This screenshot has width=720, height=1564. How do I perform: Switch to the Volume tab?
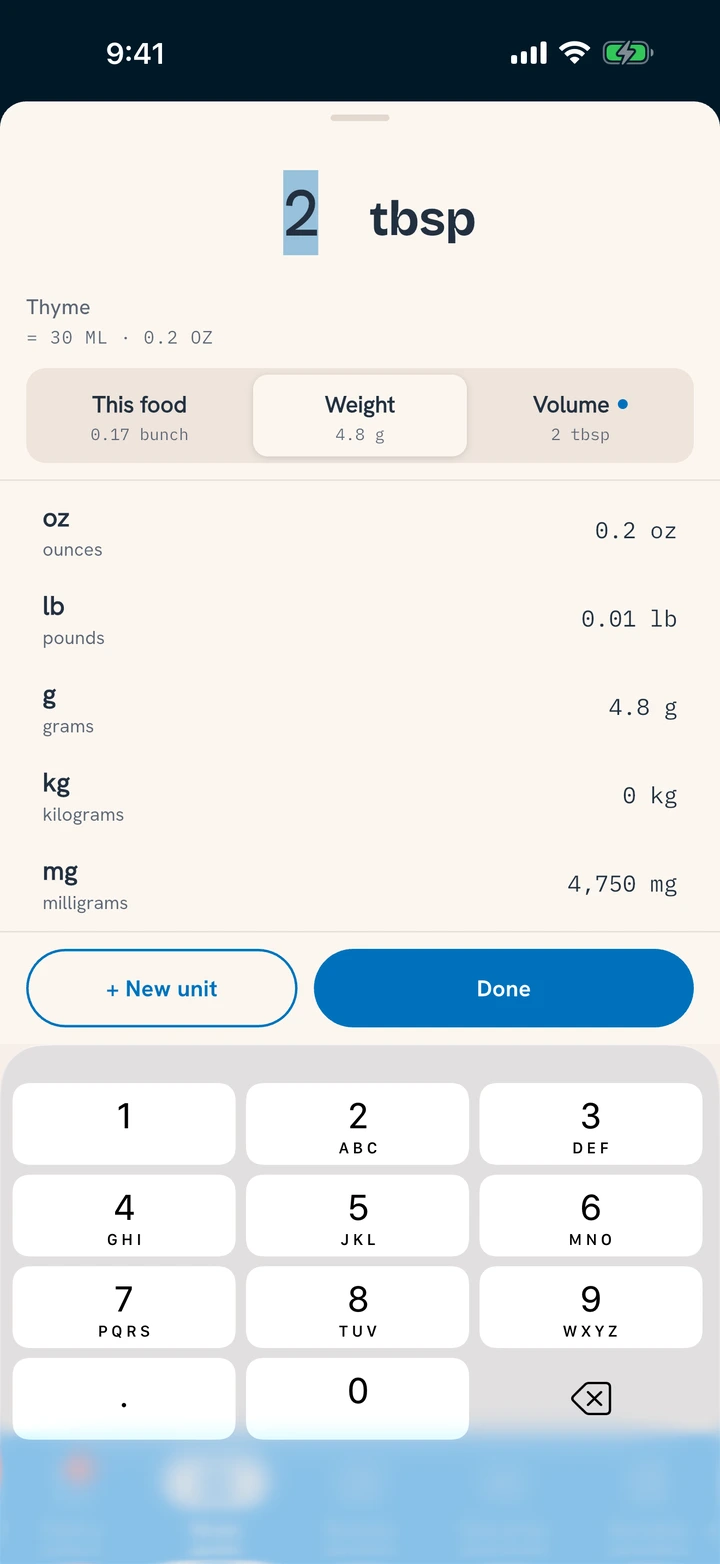[580, 416]
